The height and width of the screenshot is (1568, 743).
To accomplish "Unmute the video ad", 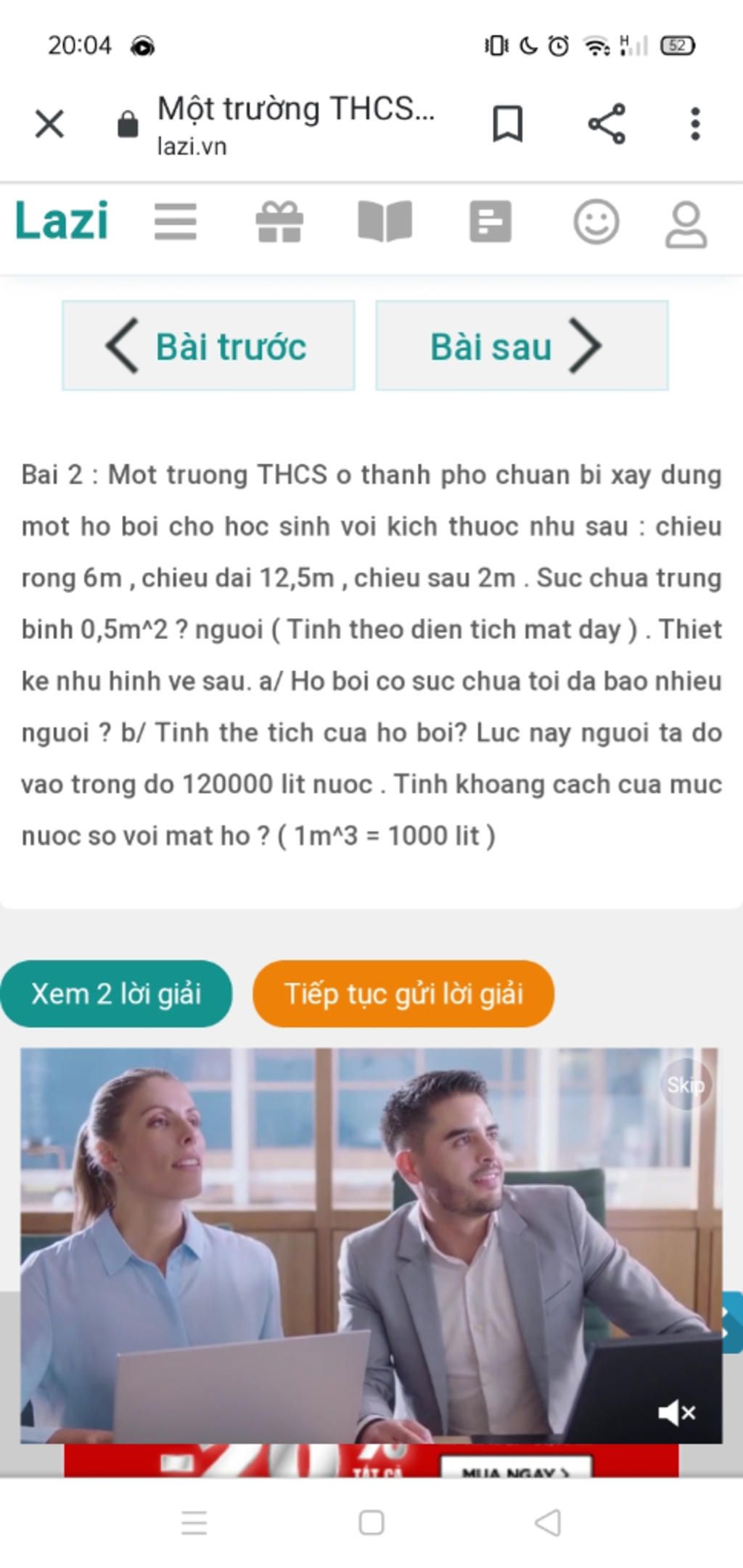I will click(x=676, y=1413).
